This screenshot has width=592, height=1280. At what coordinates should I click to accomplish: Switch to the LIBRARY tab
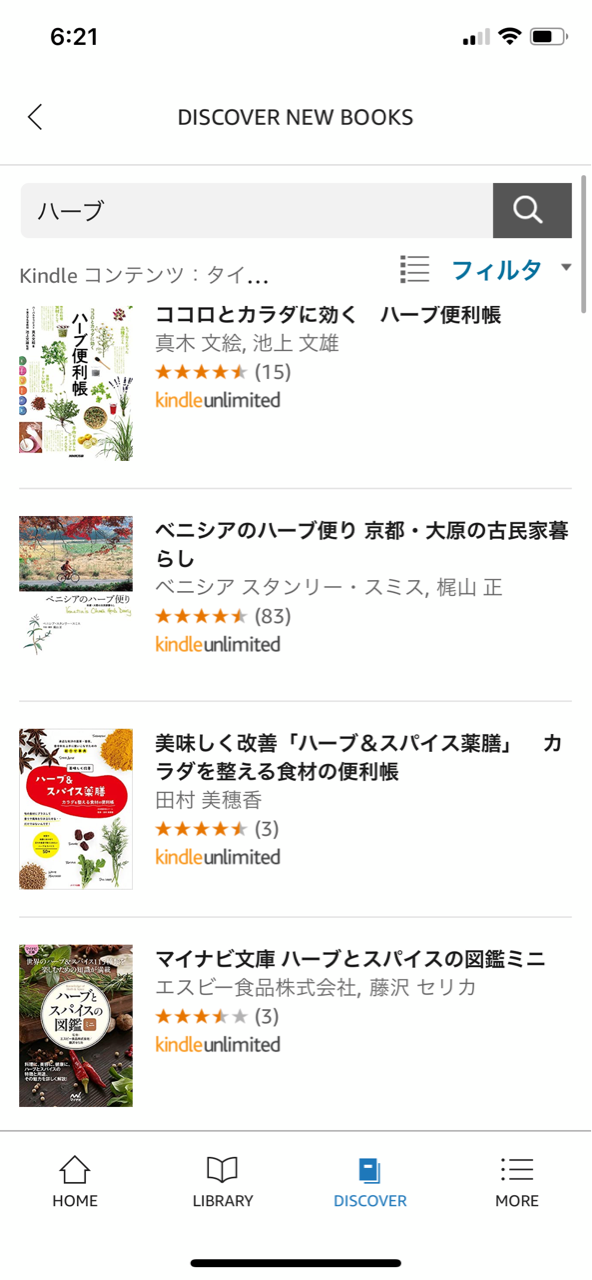pos(222,1182)
